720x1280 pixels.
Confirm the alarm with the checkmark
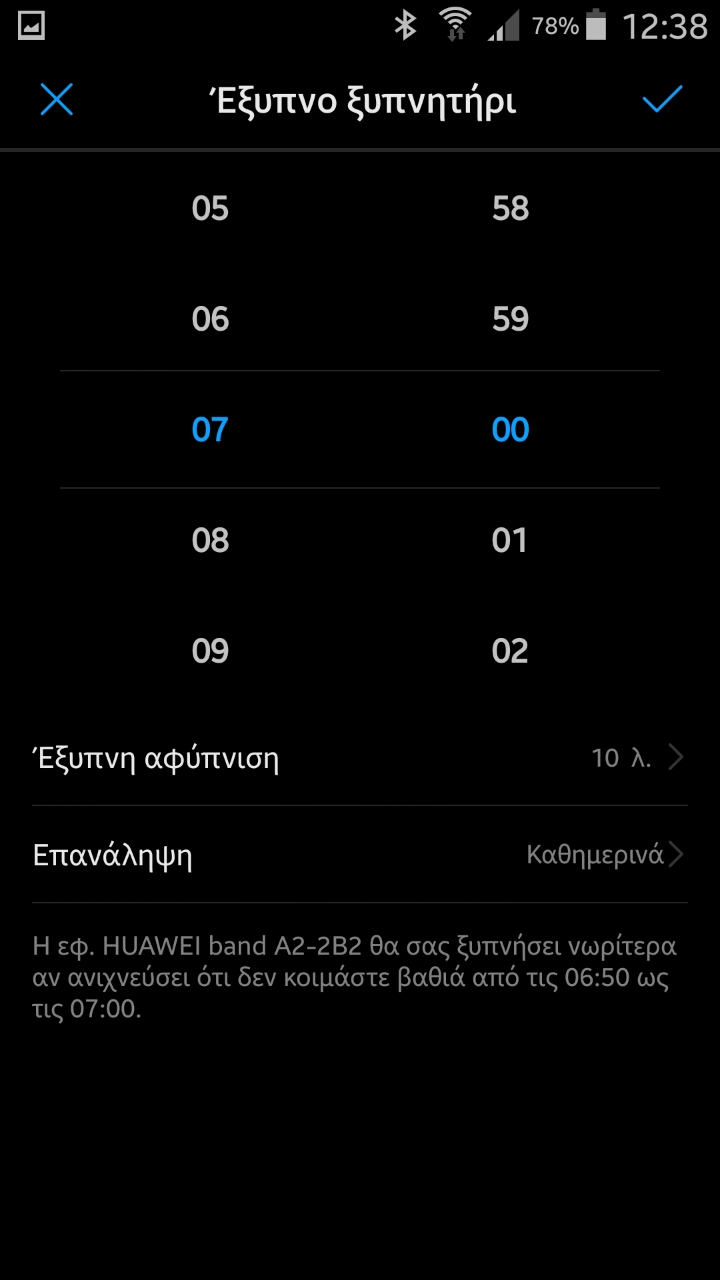click(662, 99)
